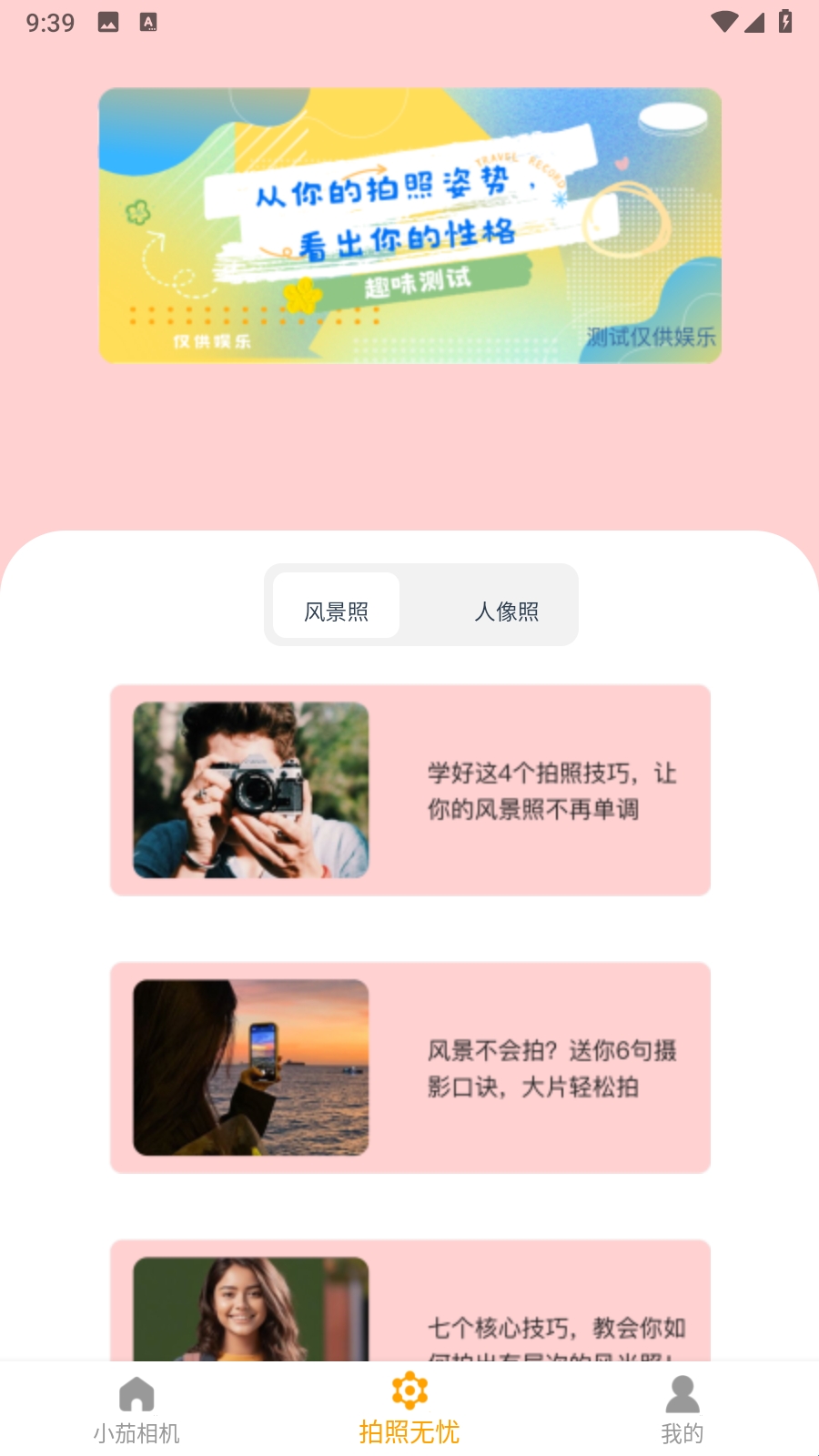The width and height of the screenshot is (819, 1456).
Task: Switch to the 人像照 tab
Action: click(x=506, y=609)
